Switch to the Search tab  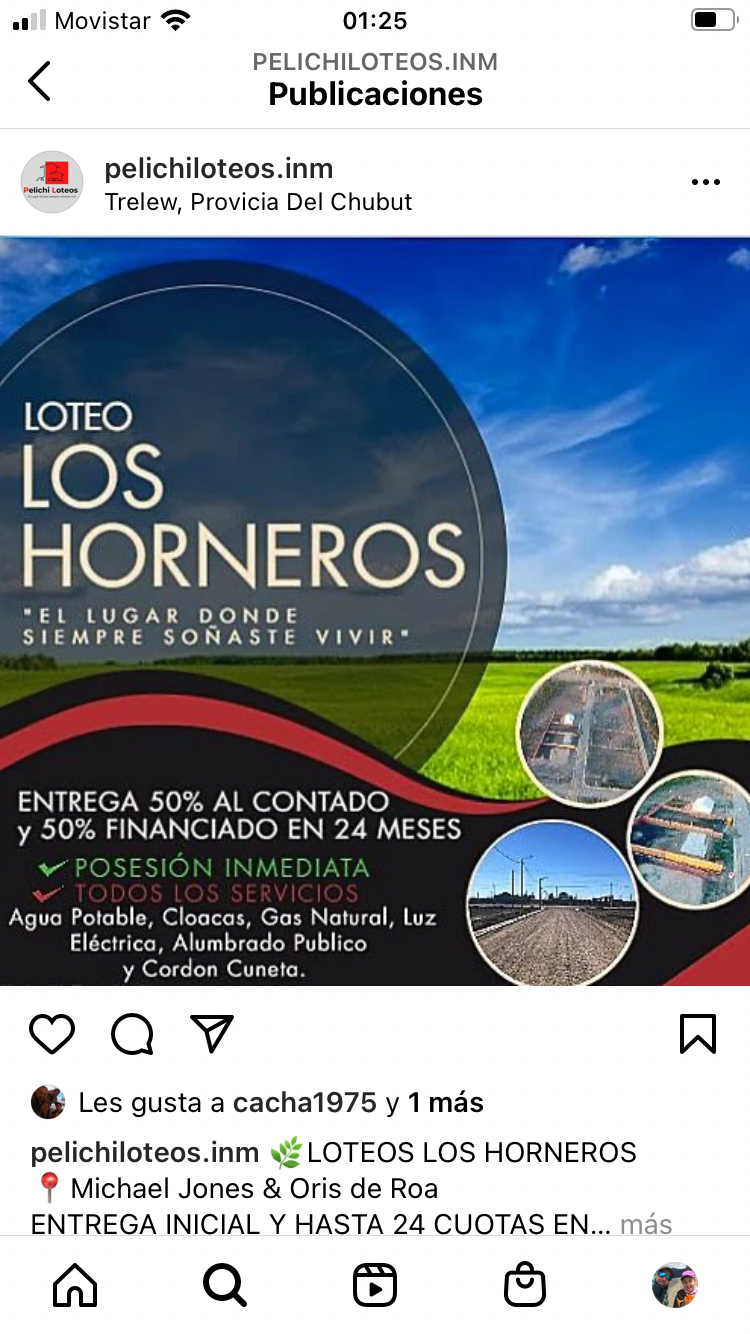pyautogui.click(x=225, y=1286)
